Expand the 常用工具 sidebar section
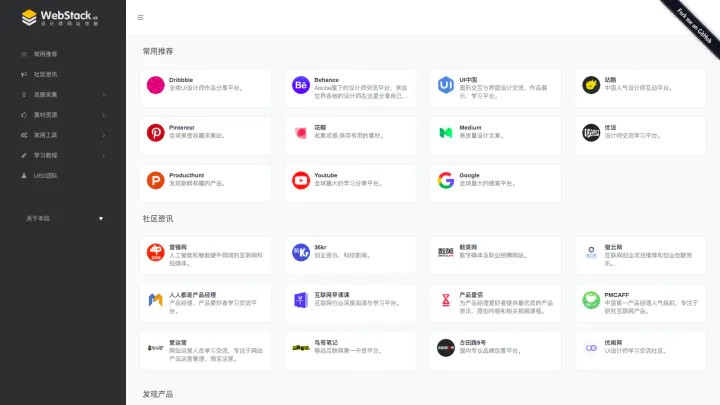The width and height of the screenshot is (720, 405). 45,134
